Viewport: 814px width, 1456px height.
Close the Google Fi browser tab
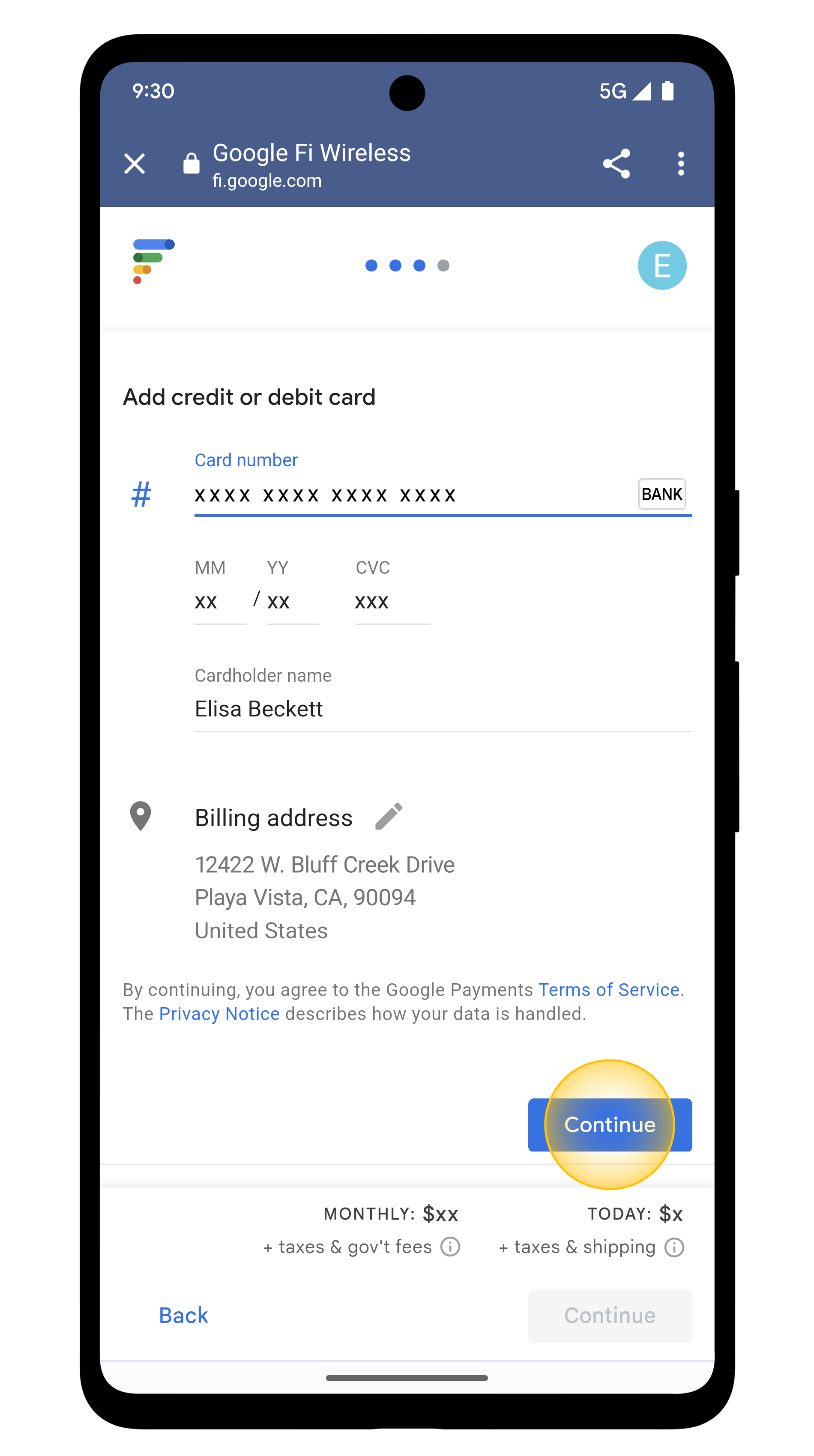135,164
